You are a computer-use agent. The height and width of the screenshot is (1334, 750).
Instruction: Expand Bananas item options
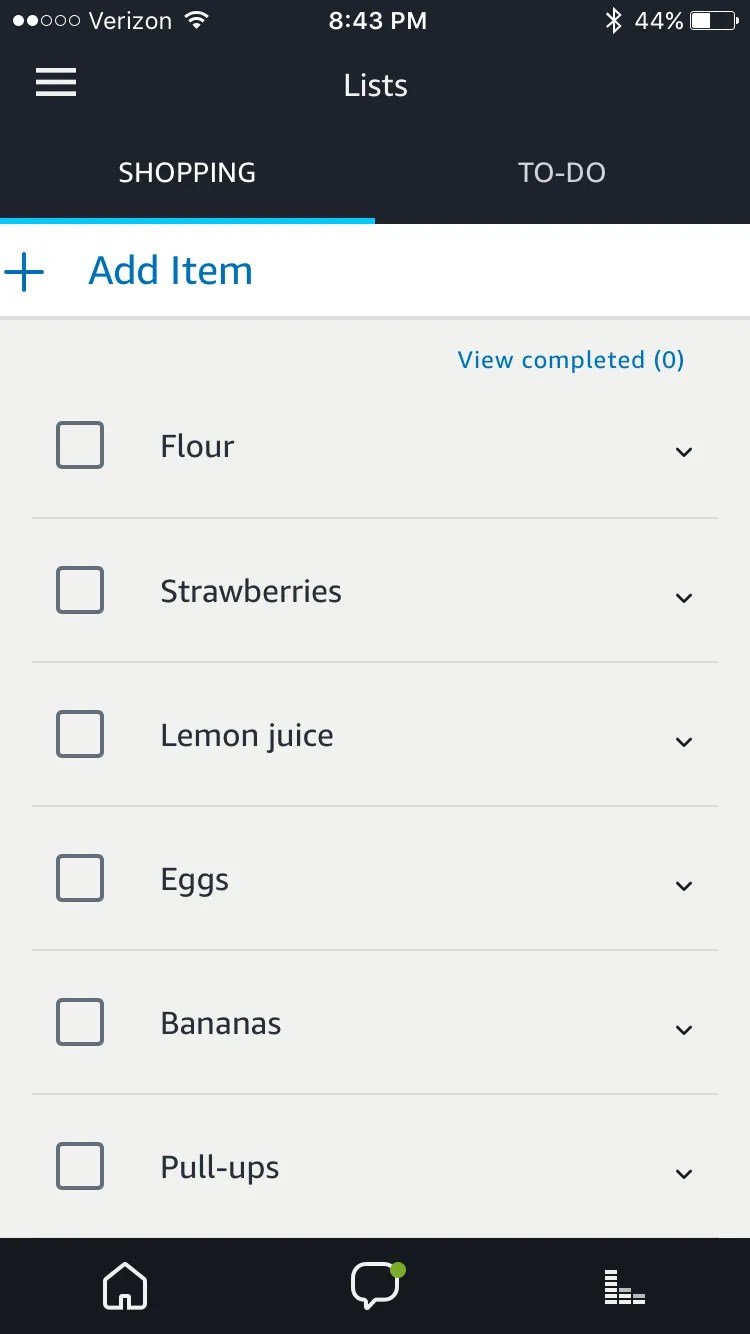pos(684,1030)
